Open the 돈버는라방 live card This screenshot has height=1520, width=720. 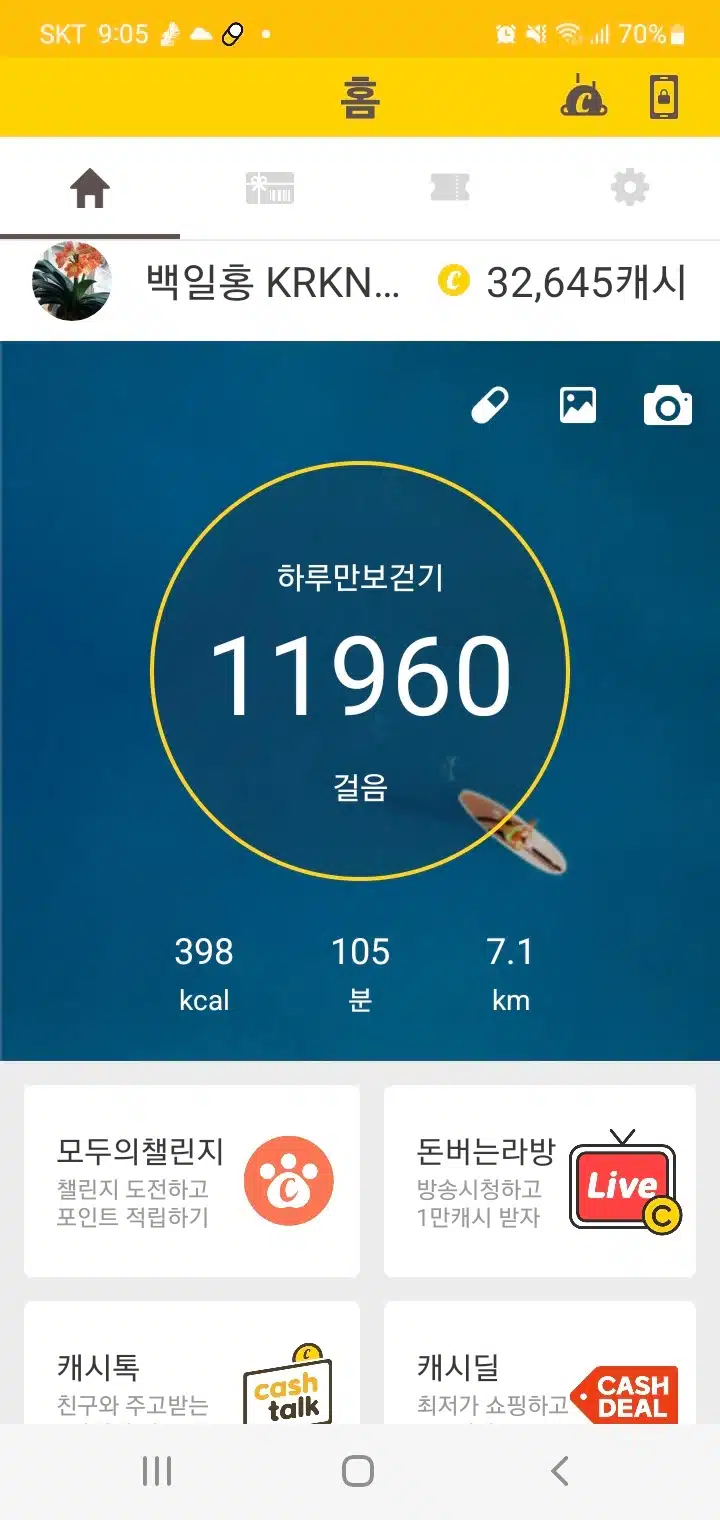[540, 1181]
